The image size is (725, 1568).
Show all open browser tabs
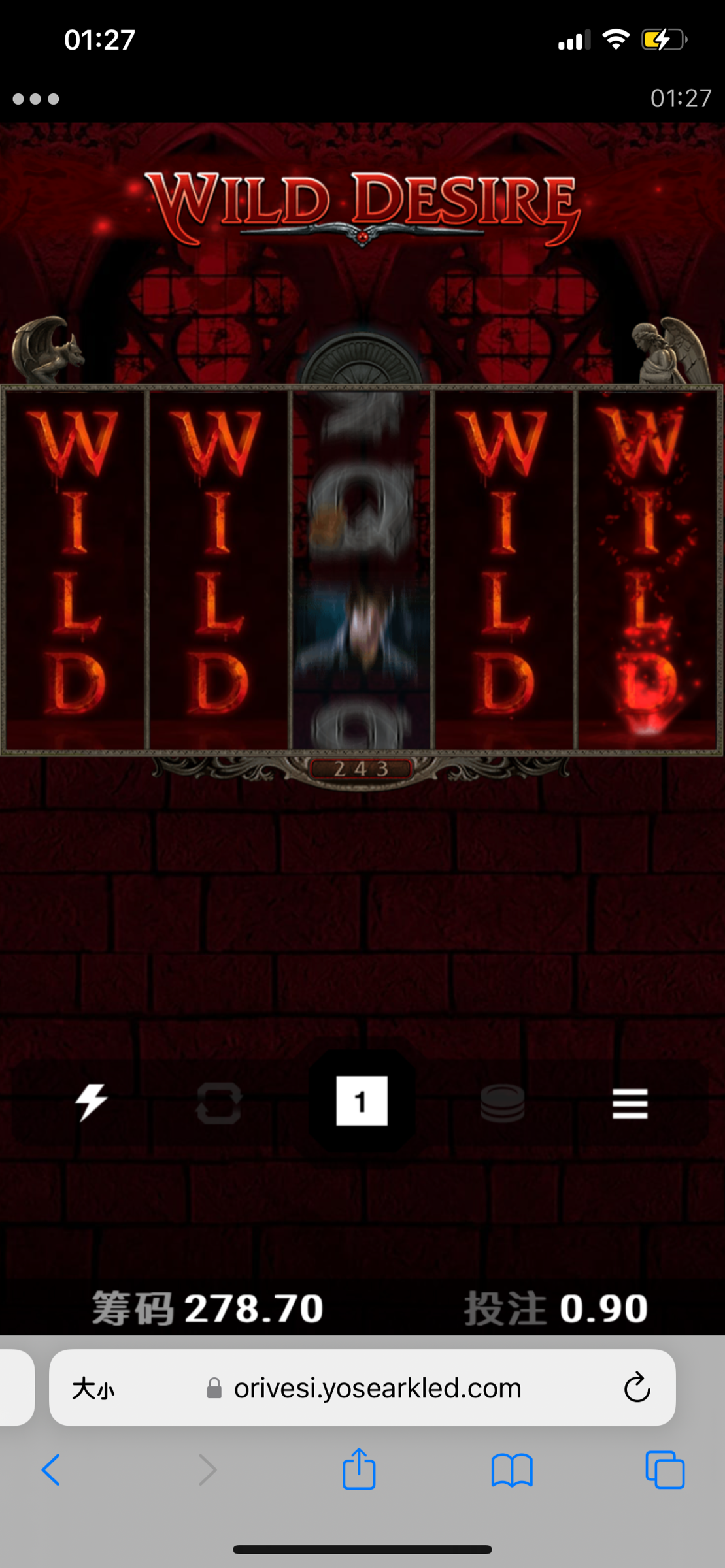(x=665, y=1470)
